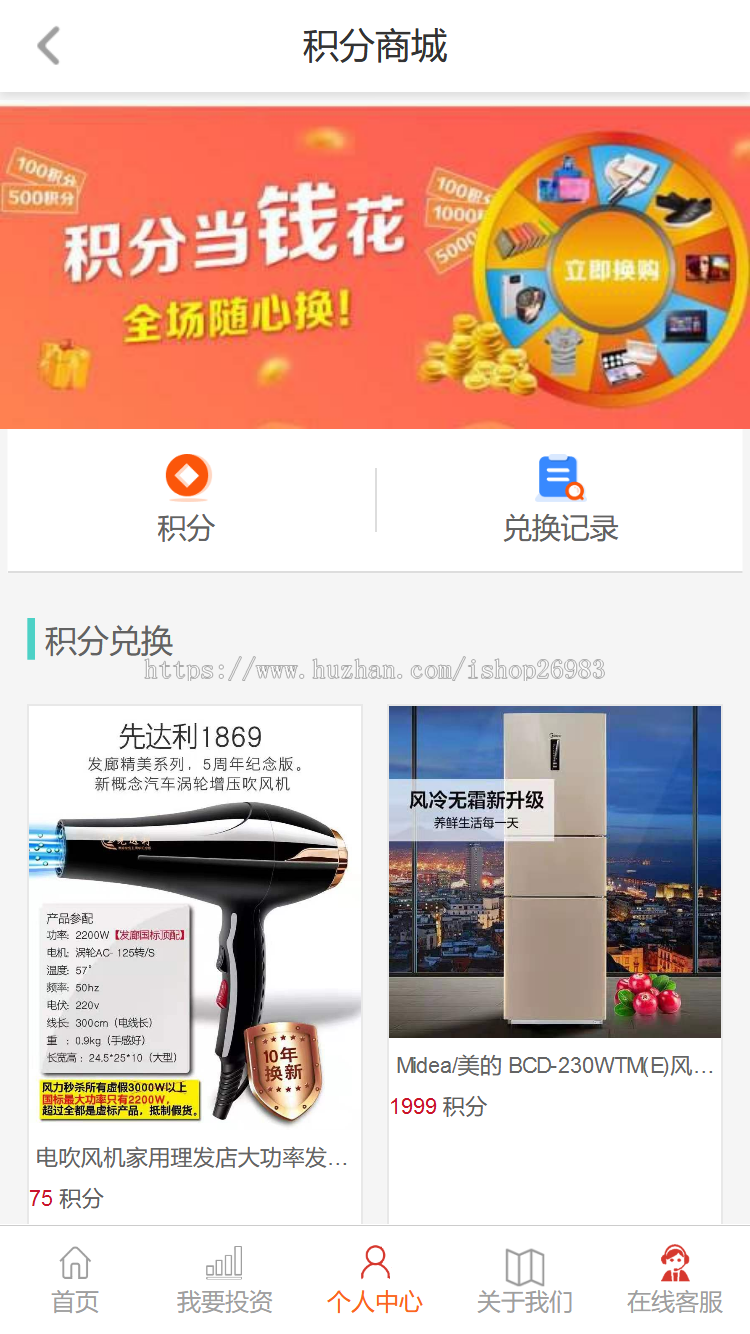Switch to the 首页 tab
750x1334 pixels.
point(75,1280)
